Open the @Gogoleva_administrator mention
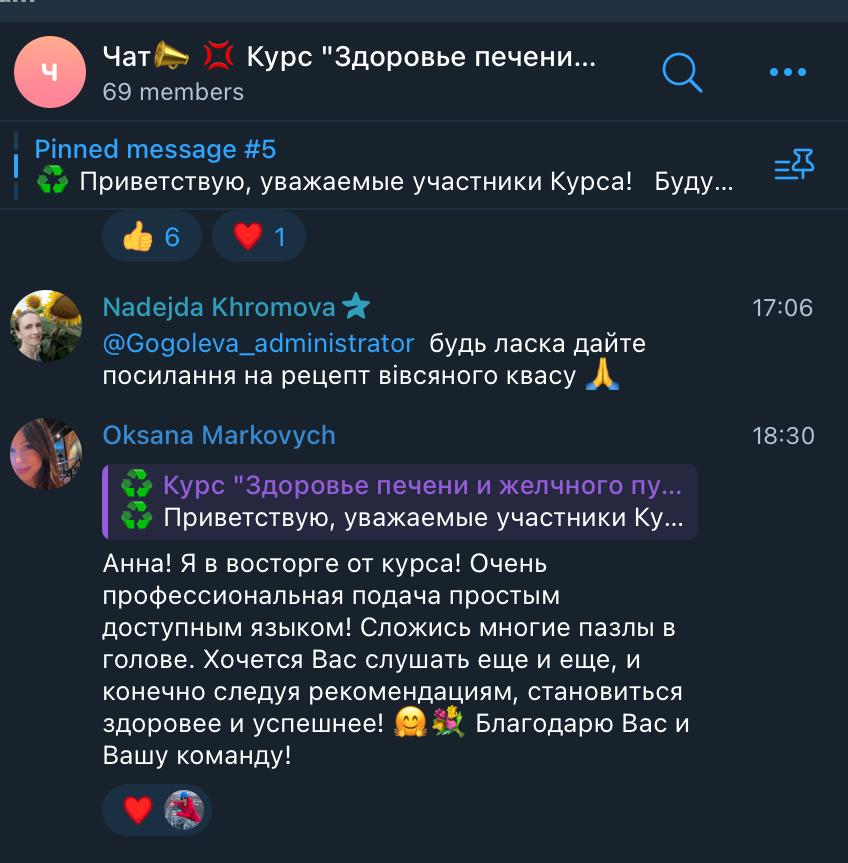848x863 pixels. click(258, 344)
